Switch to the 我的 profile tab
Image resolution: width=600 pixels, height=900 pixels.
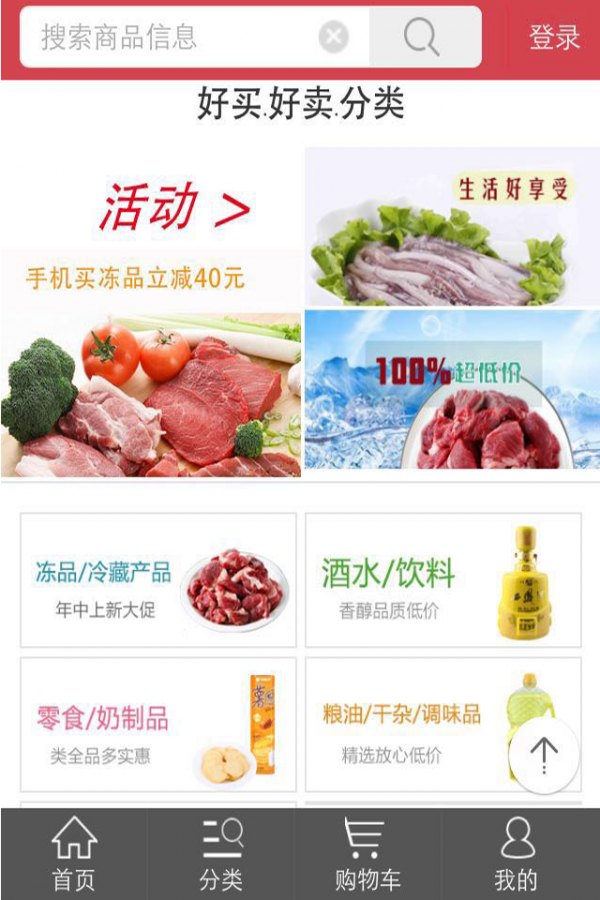[516, 854]
